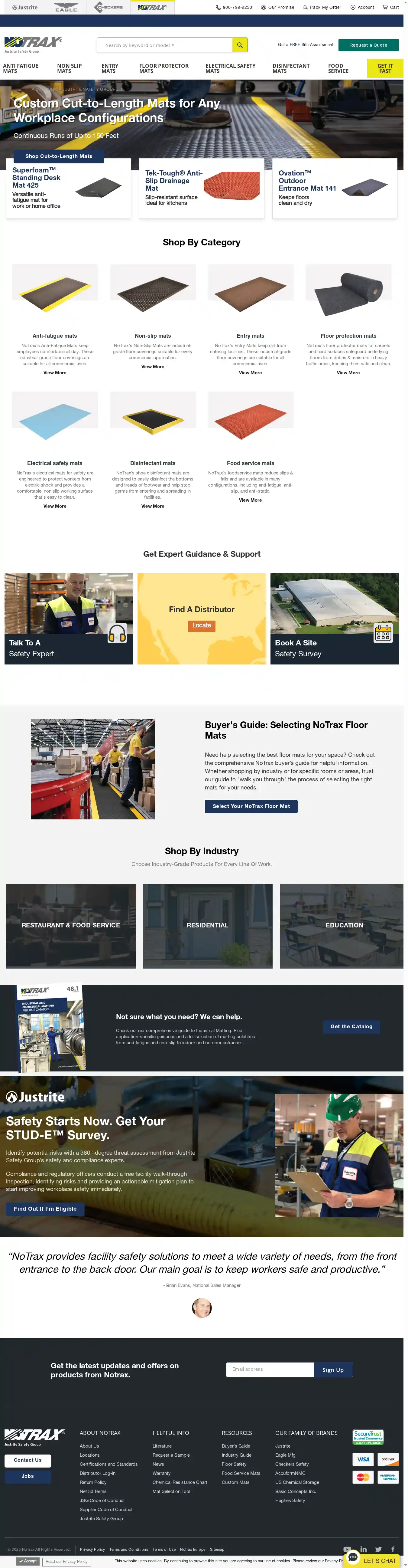View more about Food service mats

tap(250, 500)
